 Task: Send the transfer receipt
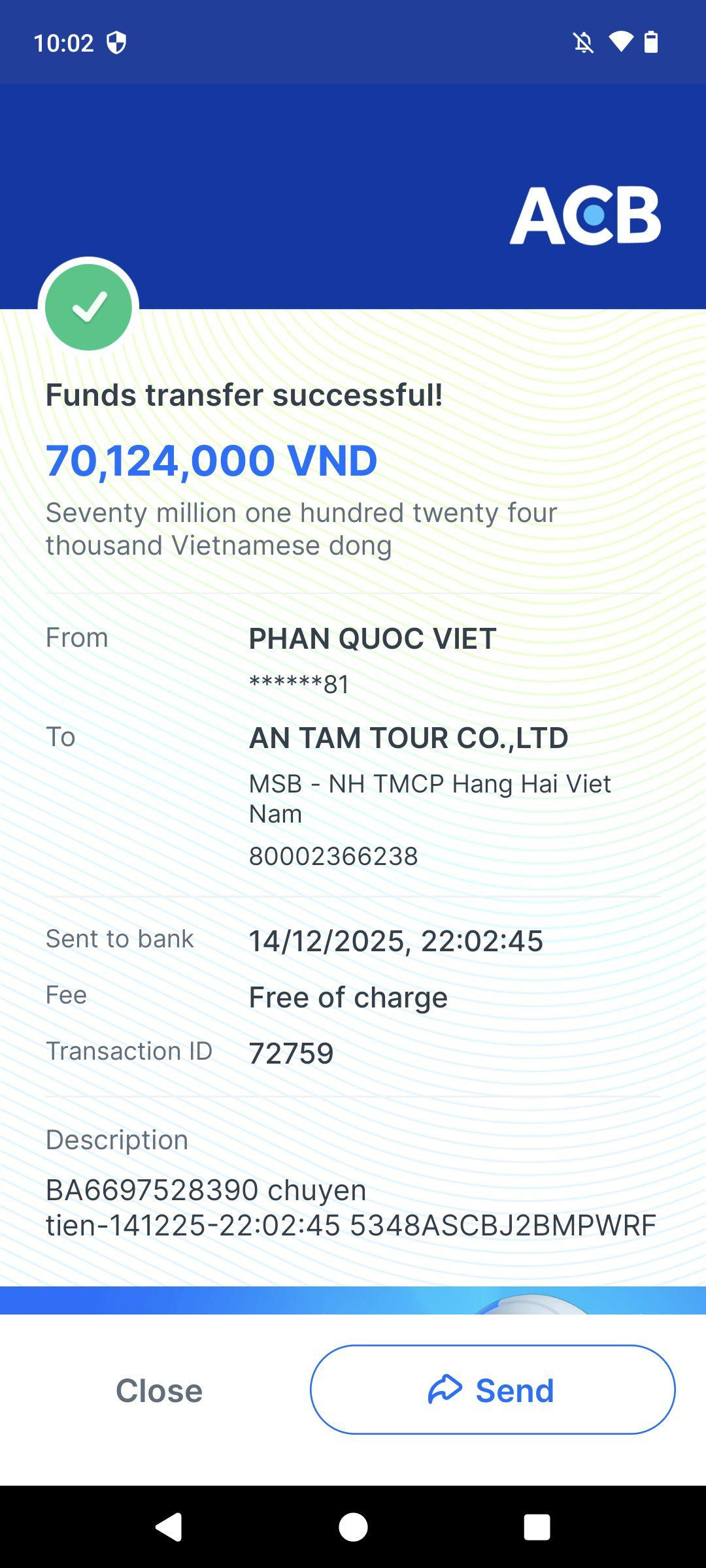pyautogui.click(x=492, y=1390)
